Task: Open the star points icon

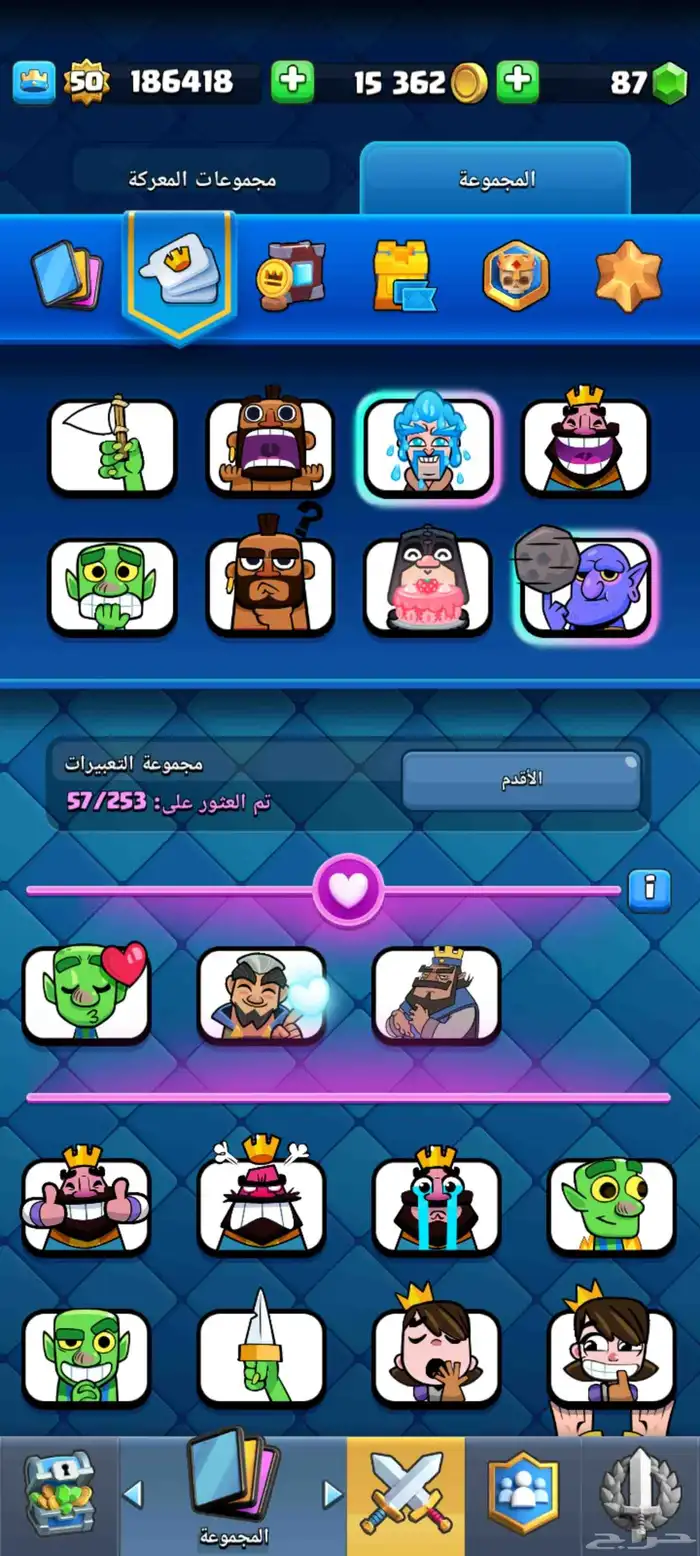Action: 629,275
